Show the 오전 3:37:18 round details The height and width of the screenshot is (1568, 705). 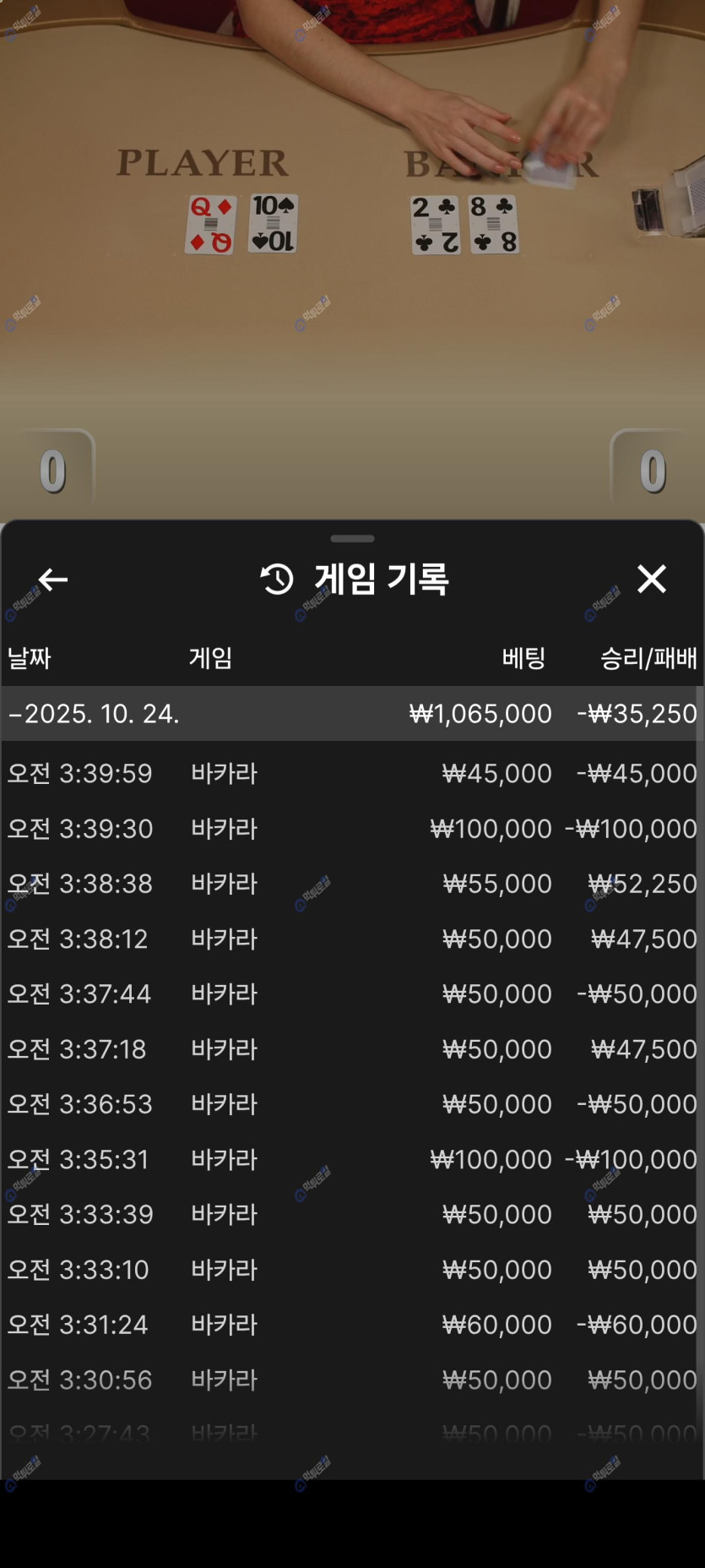click(352, 1048)
